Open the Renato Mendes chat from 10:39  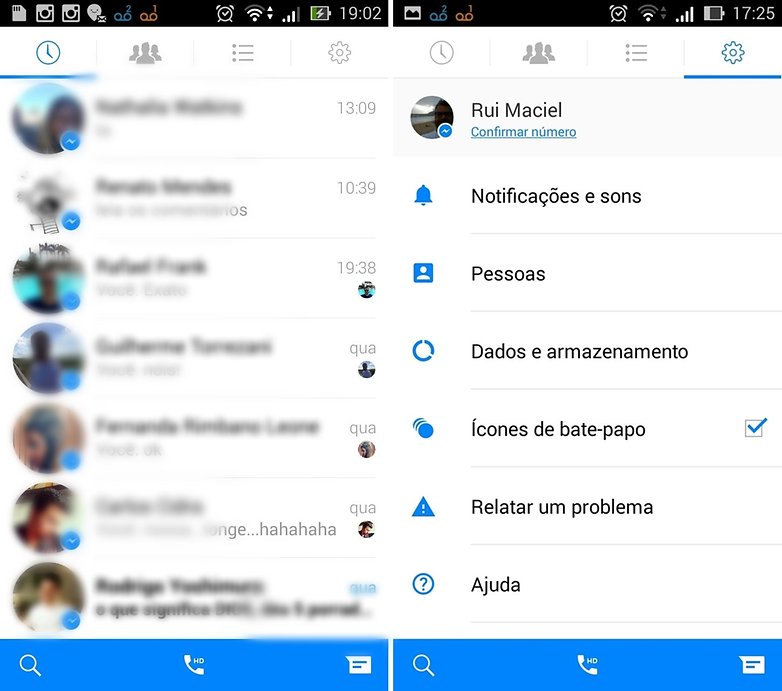click(200, 197)
